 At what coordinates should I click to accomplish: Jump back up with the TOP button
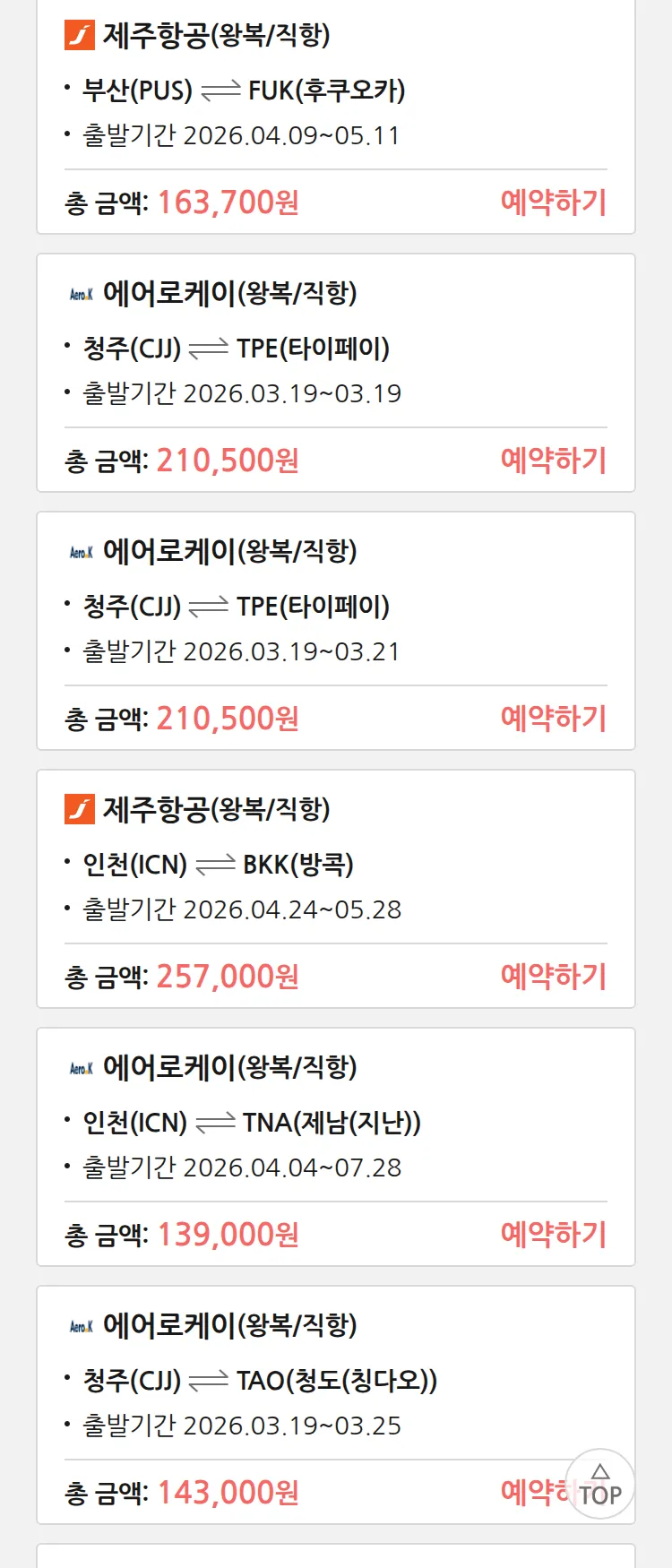600,1486
